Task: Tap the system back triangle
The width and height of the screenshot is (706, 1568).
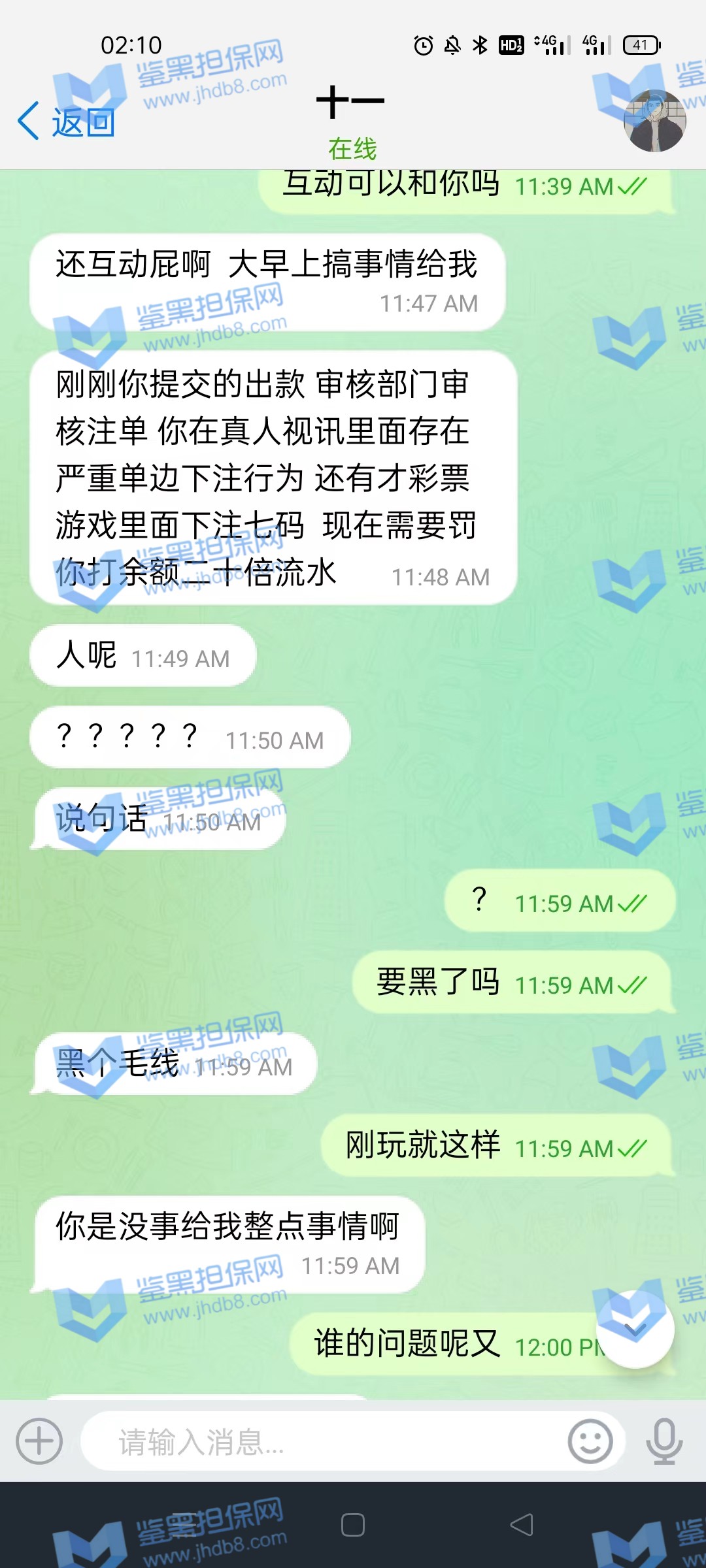Action: 522,1526
